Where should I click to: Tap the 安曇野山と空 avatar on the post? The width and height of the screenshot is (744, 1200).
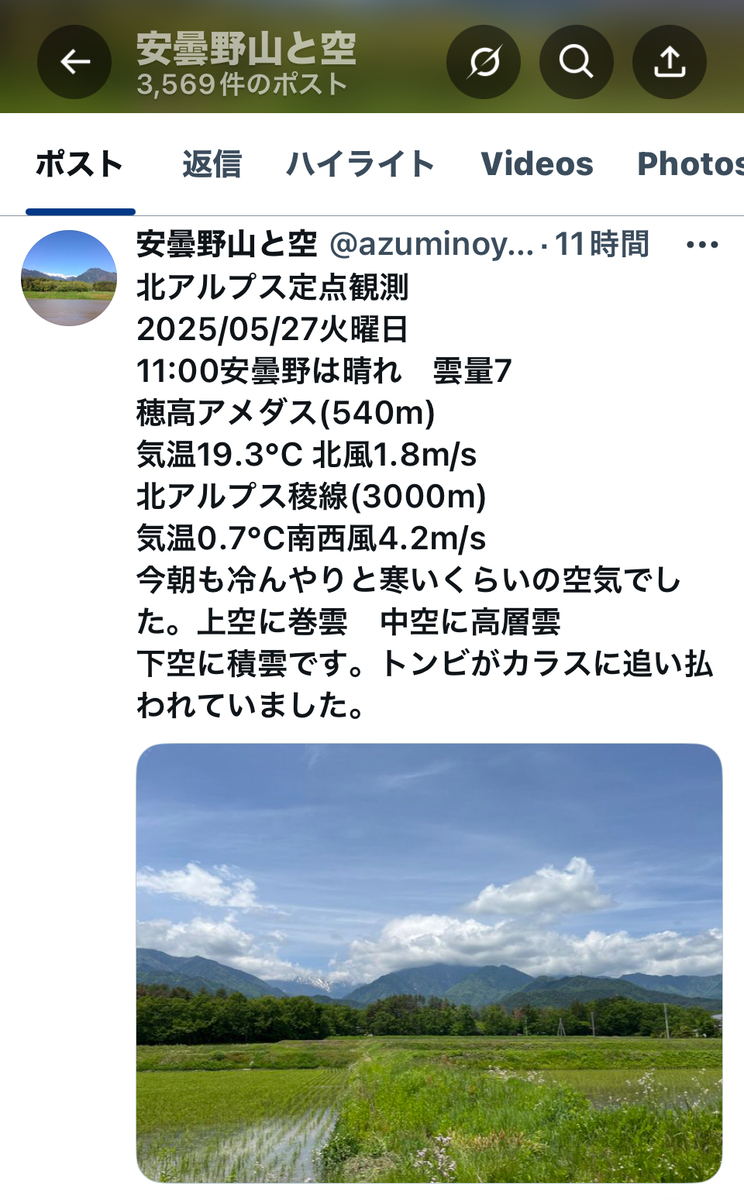69,278
